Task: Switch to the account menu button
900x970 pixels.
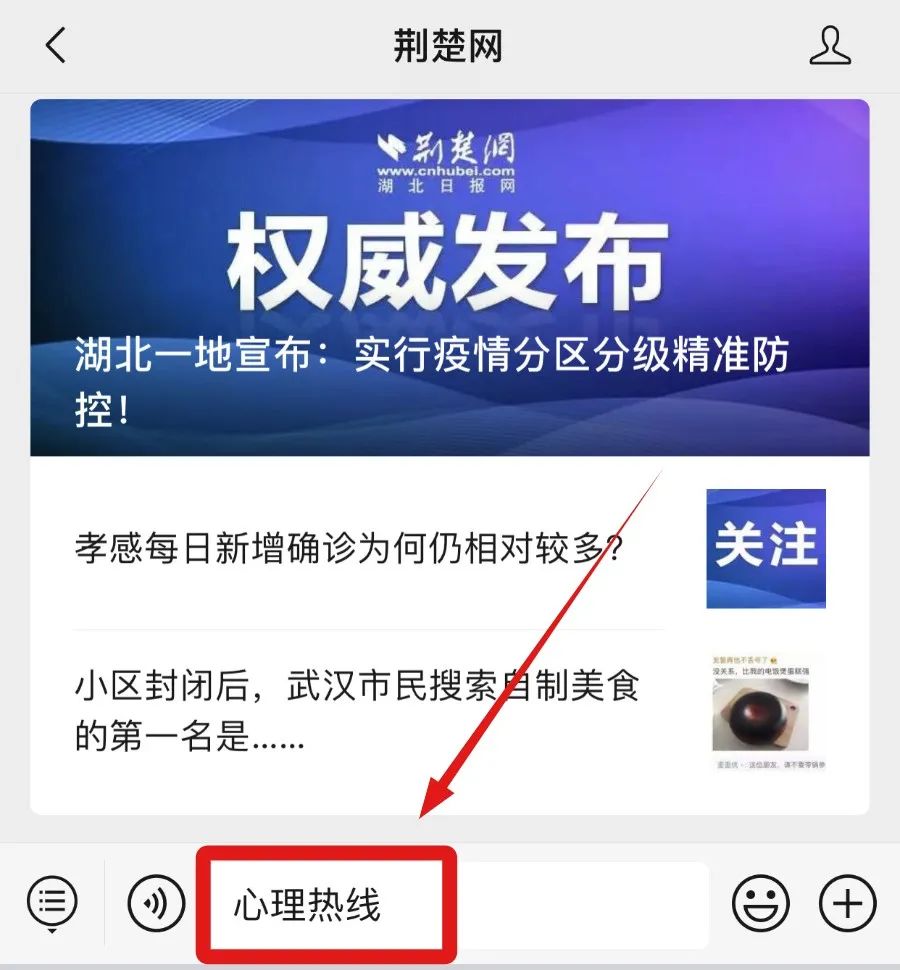Action: [52, 904]
